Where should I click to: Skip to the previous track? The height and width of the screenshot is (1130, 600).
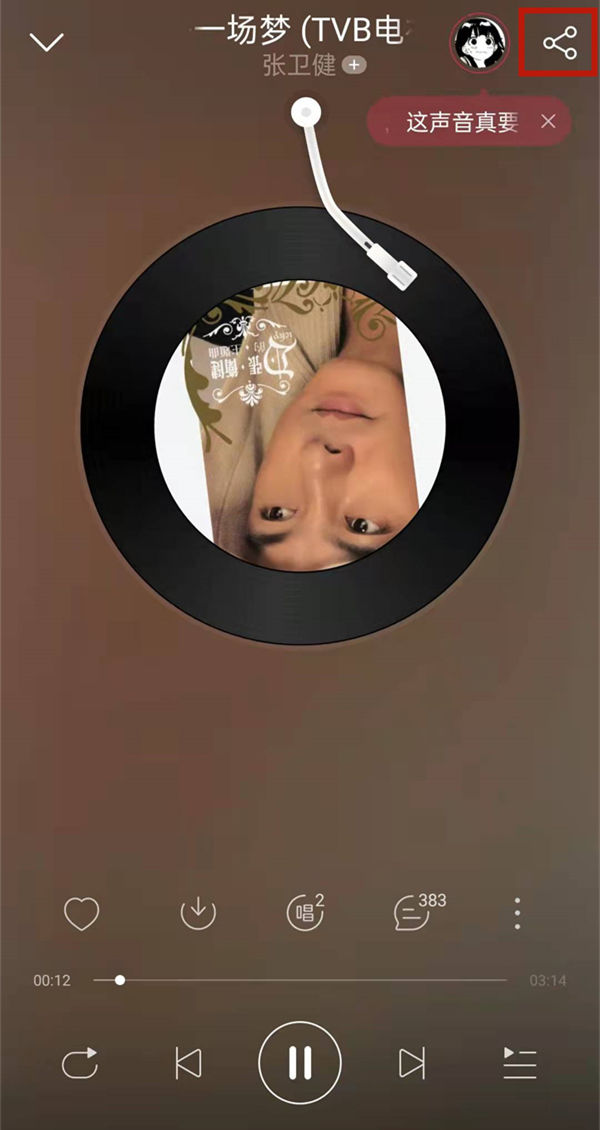point(188,1063)
